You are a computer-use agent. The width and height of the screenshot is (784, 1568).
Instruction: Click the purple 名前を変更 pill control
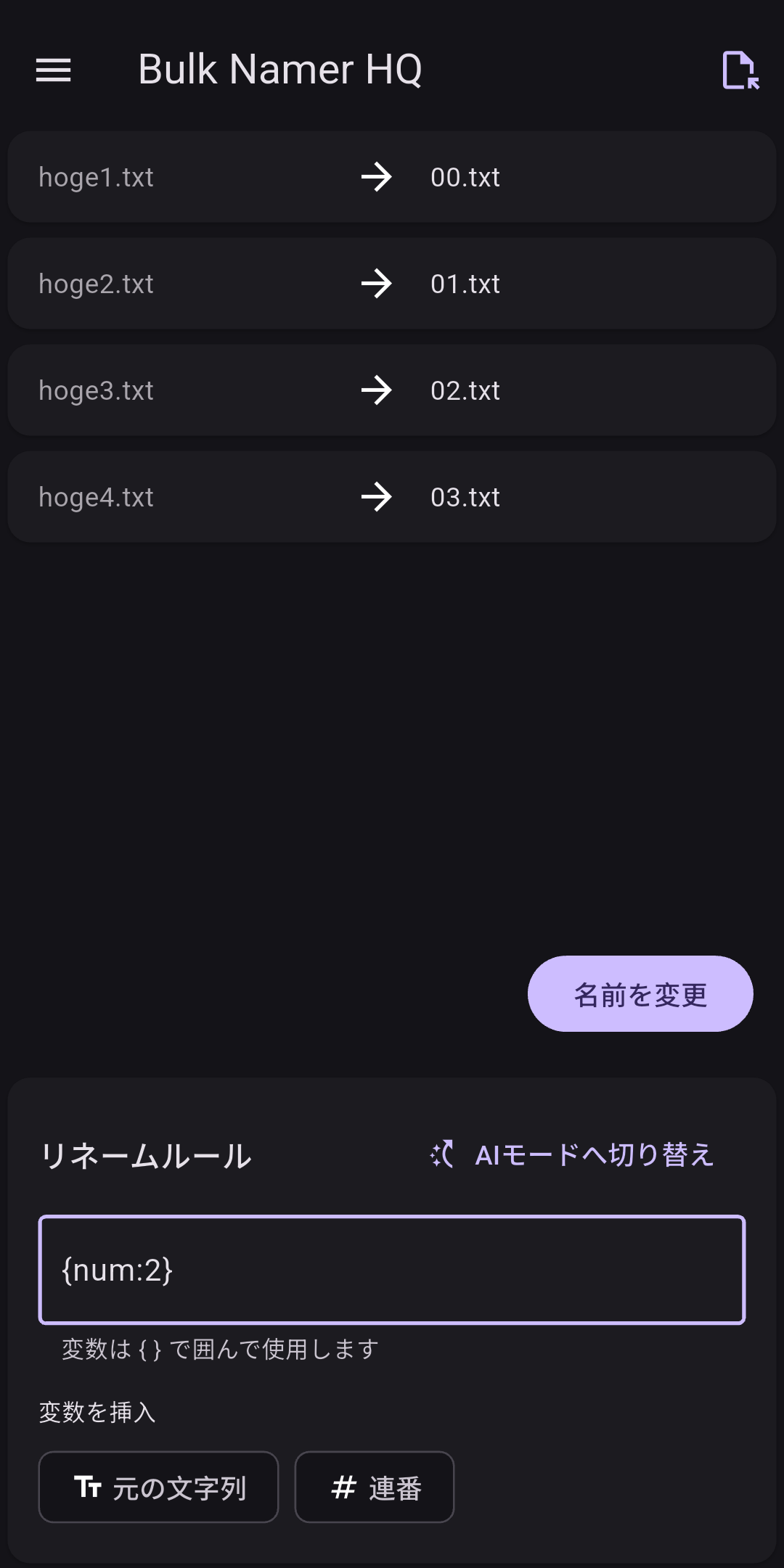click(x=640, y=993)
